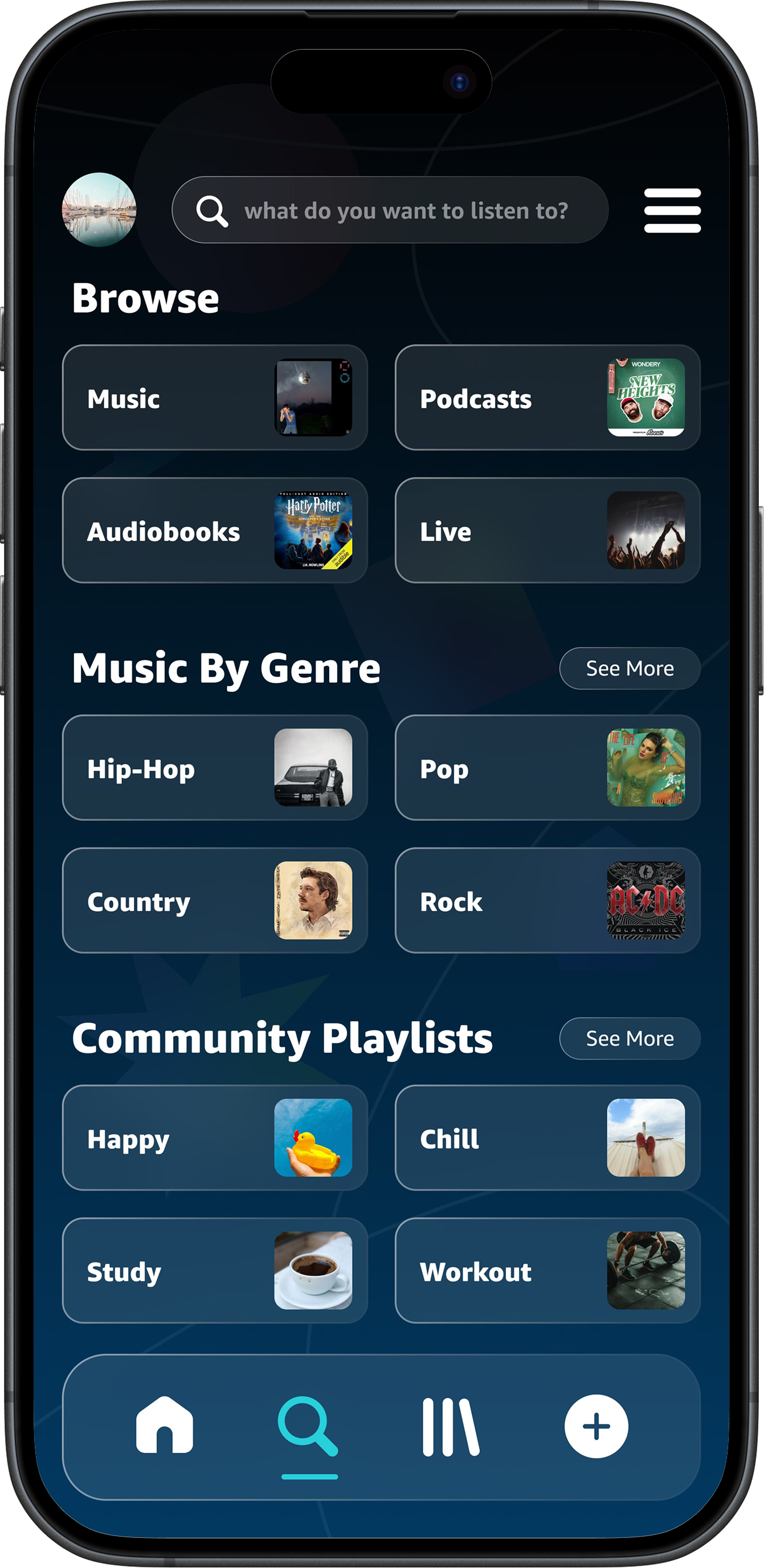Viewport: 764px width, 1568px height.
Task: Tap the 'what do you want to listen to?' search field
Action: (389, 210)
